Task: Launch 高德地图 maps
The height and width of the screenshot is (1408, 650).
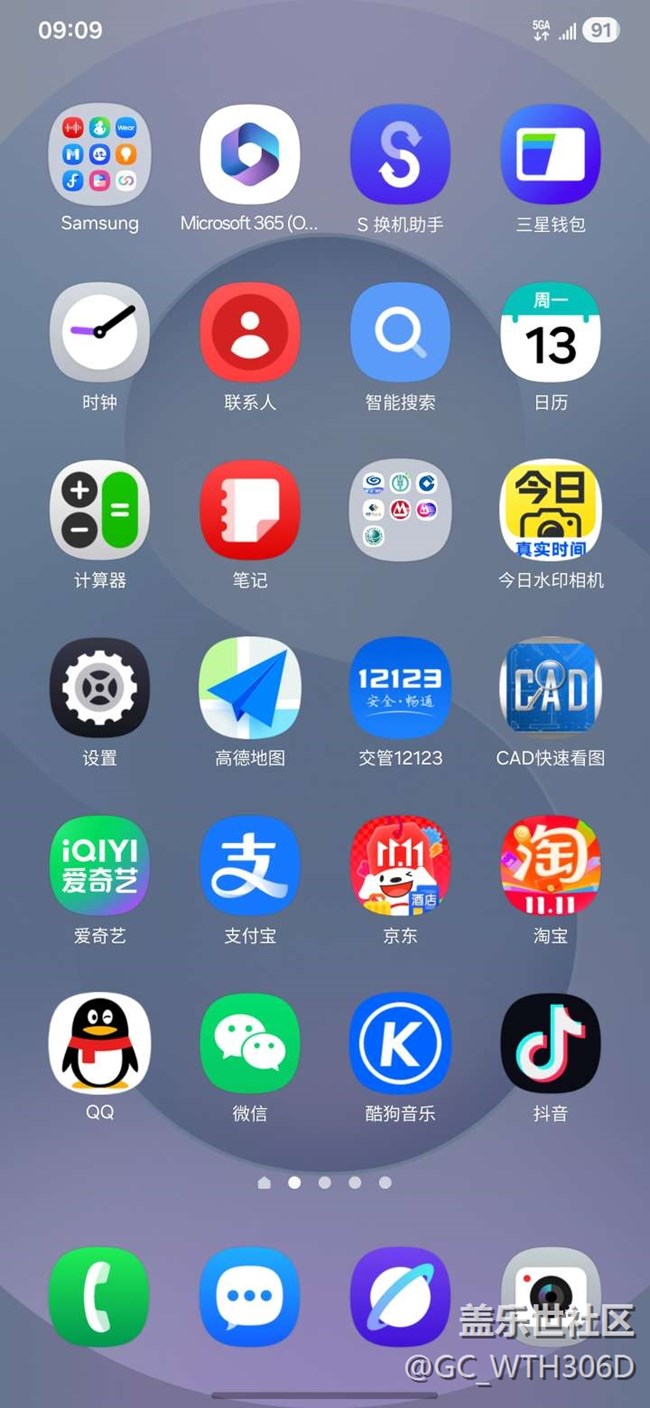Action: tap(250, 688)
